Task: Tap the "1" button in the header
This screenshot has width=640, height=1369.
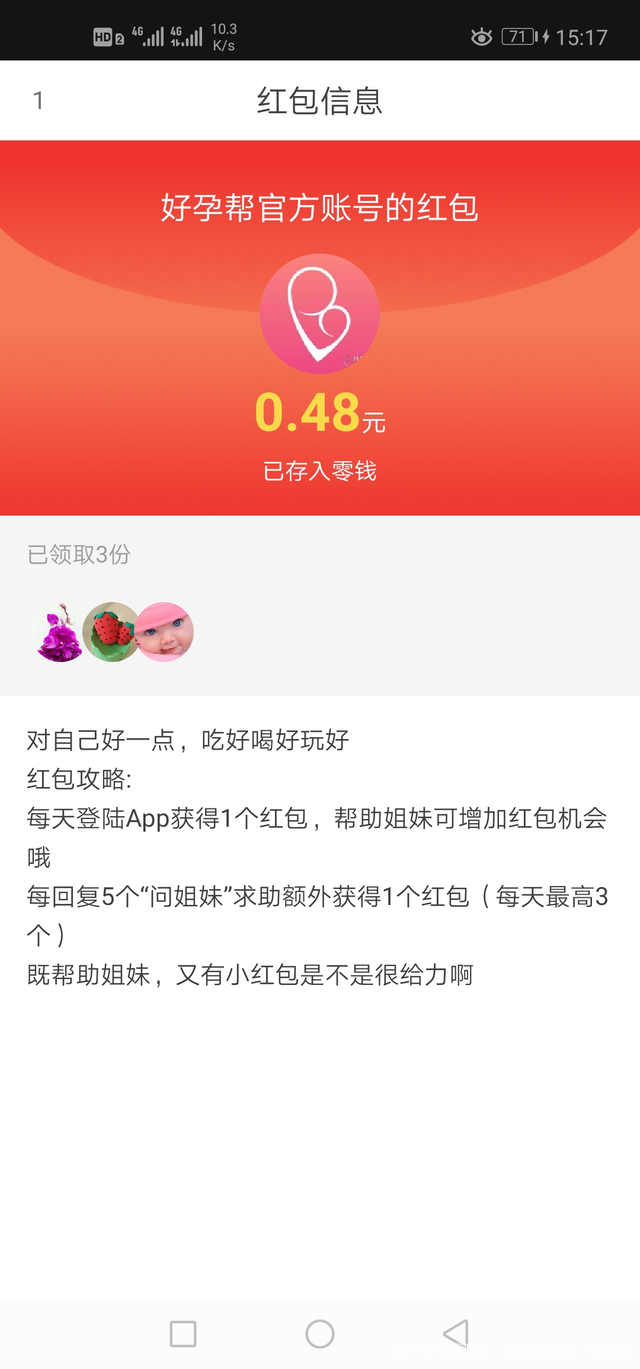Action: pos(39,100)
